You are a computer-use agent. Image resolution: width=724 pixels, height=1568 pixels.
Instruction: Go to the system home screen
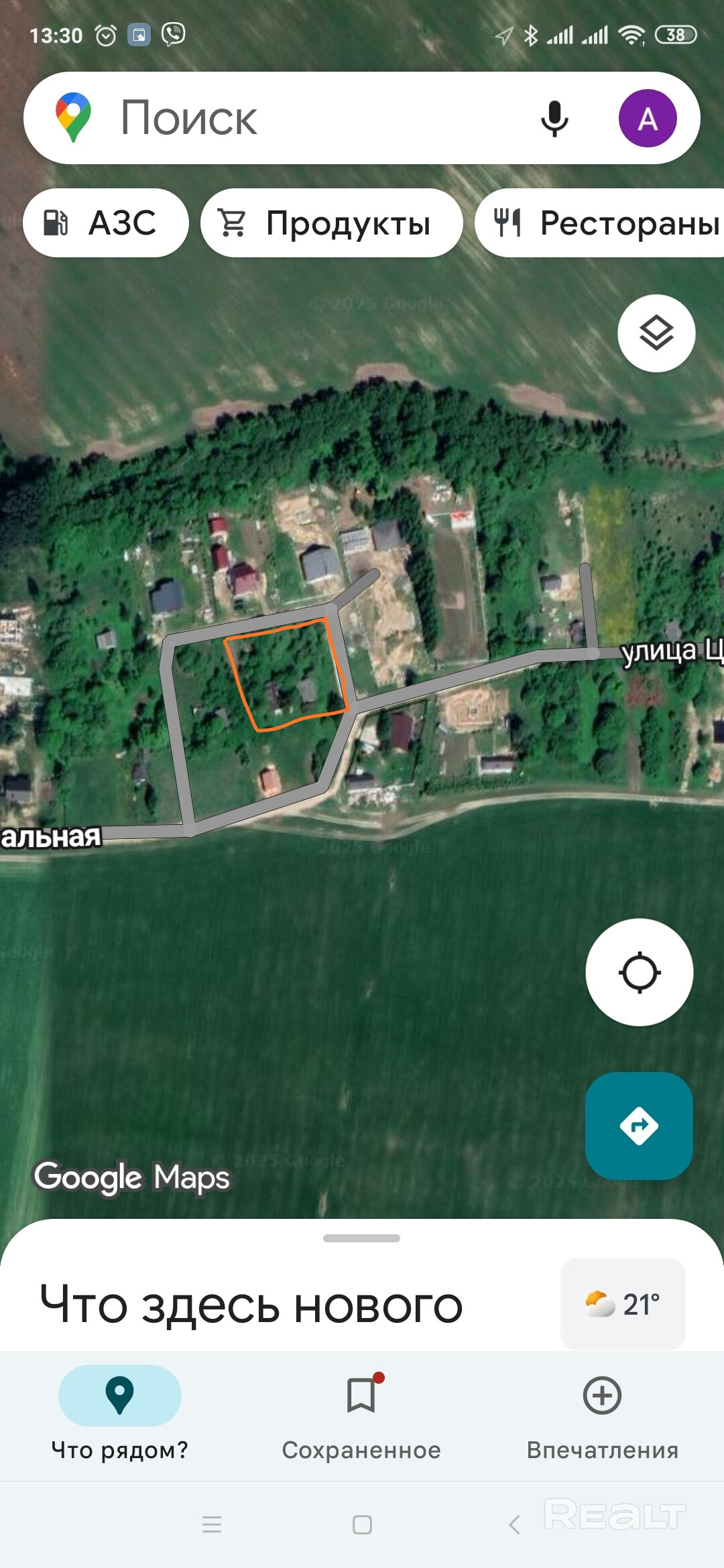click(x=362, y=1525)
